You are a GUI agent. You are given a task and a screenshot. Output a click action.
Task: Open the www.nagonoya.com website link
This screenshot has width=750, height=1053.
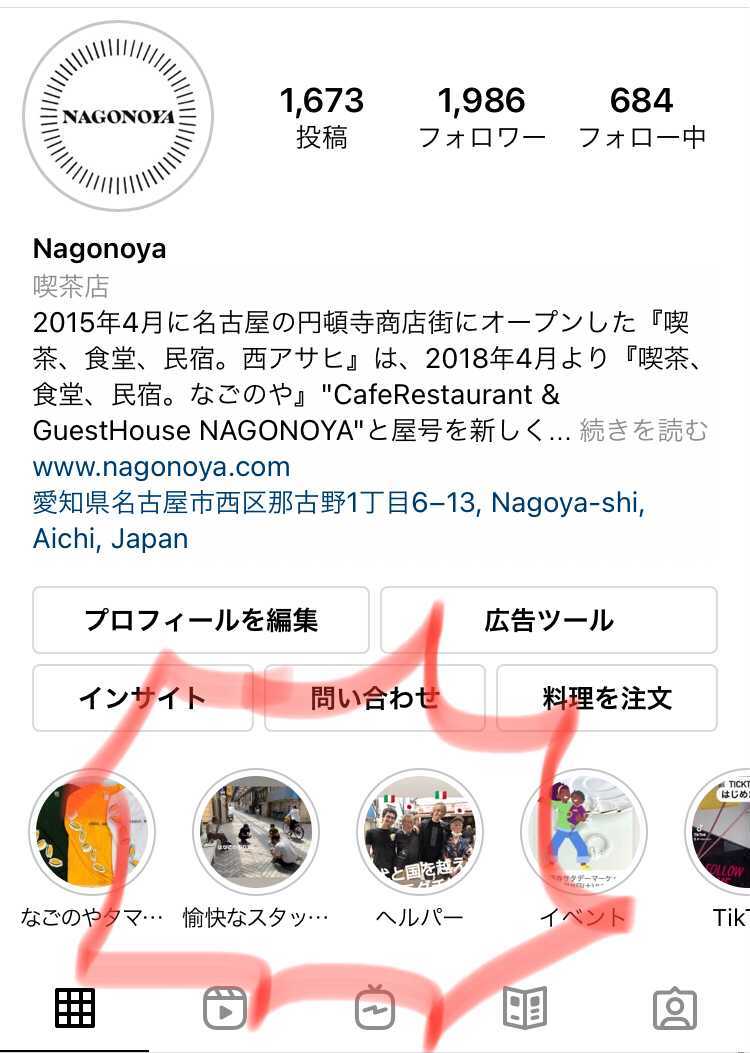click(x=162, y=467)
